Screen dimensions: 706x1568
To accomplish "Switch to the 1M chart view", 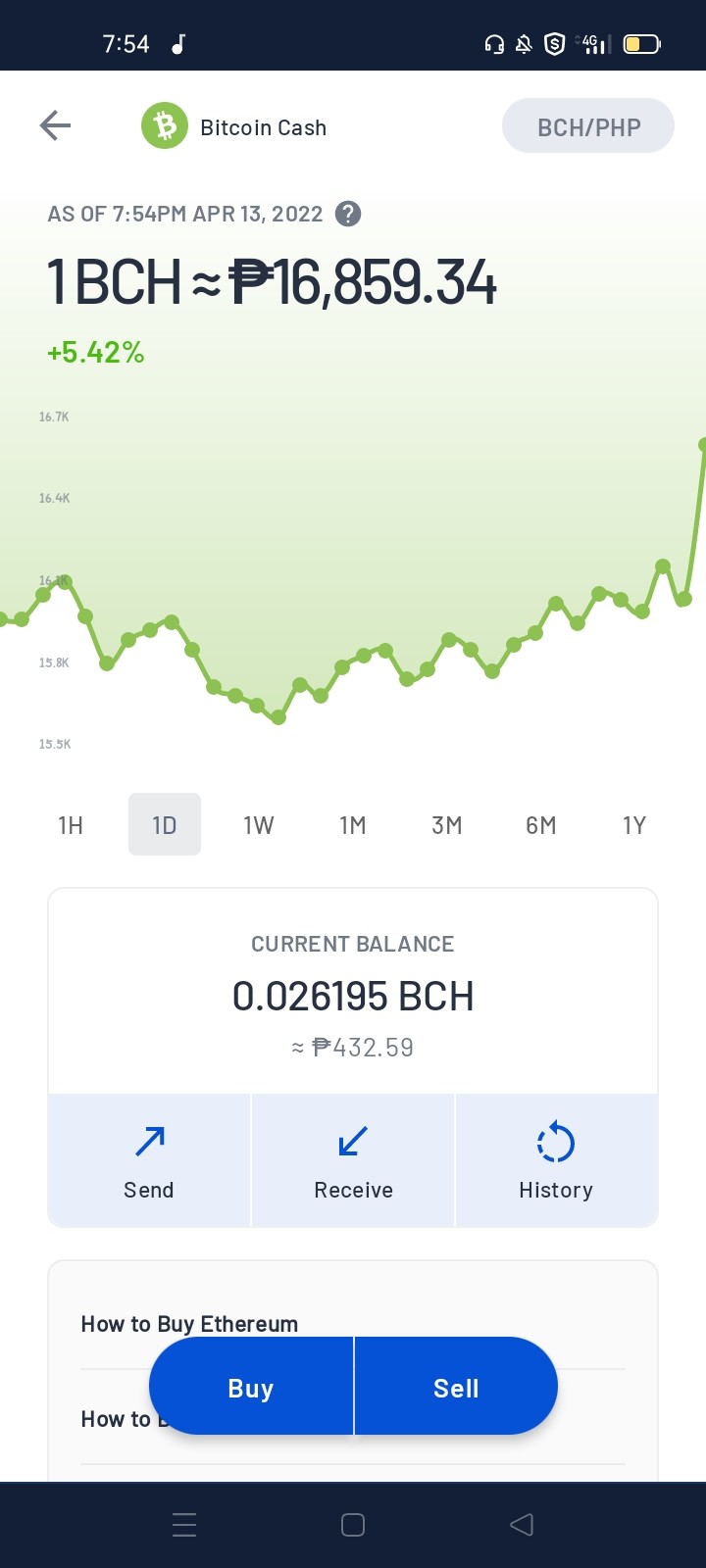I will (353, 825).
